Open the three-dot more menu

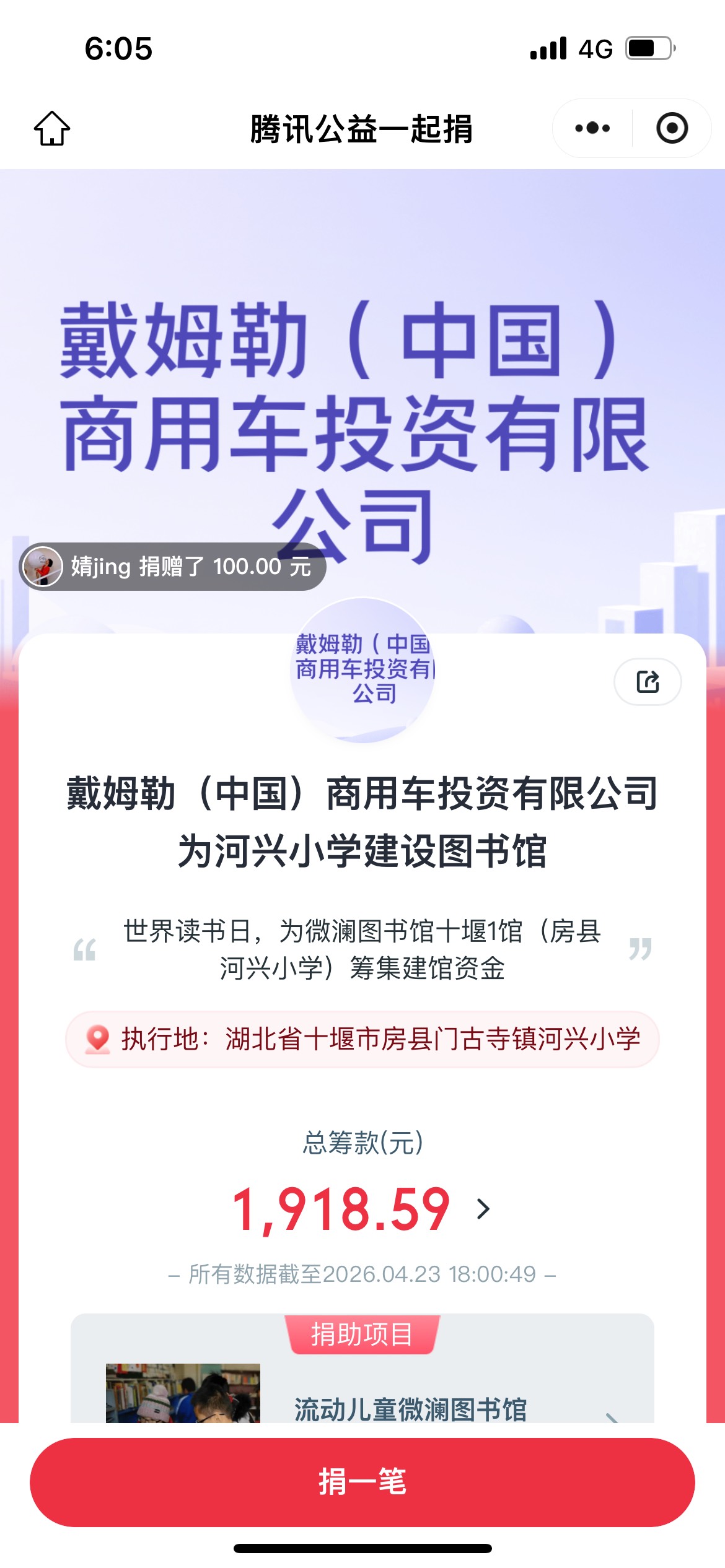pos(592,128)
